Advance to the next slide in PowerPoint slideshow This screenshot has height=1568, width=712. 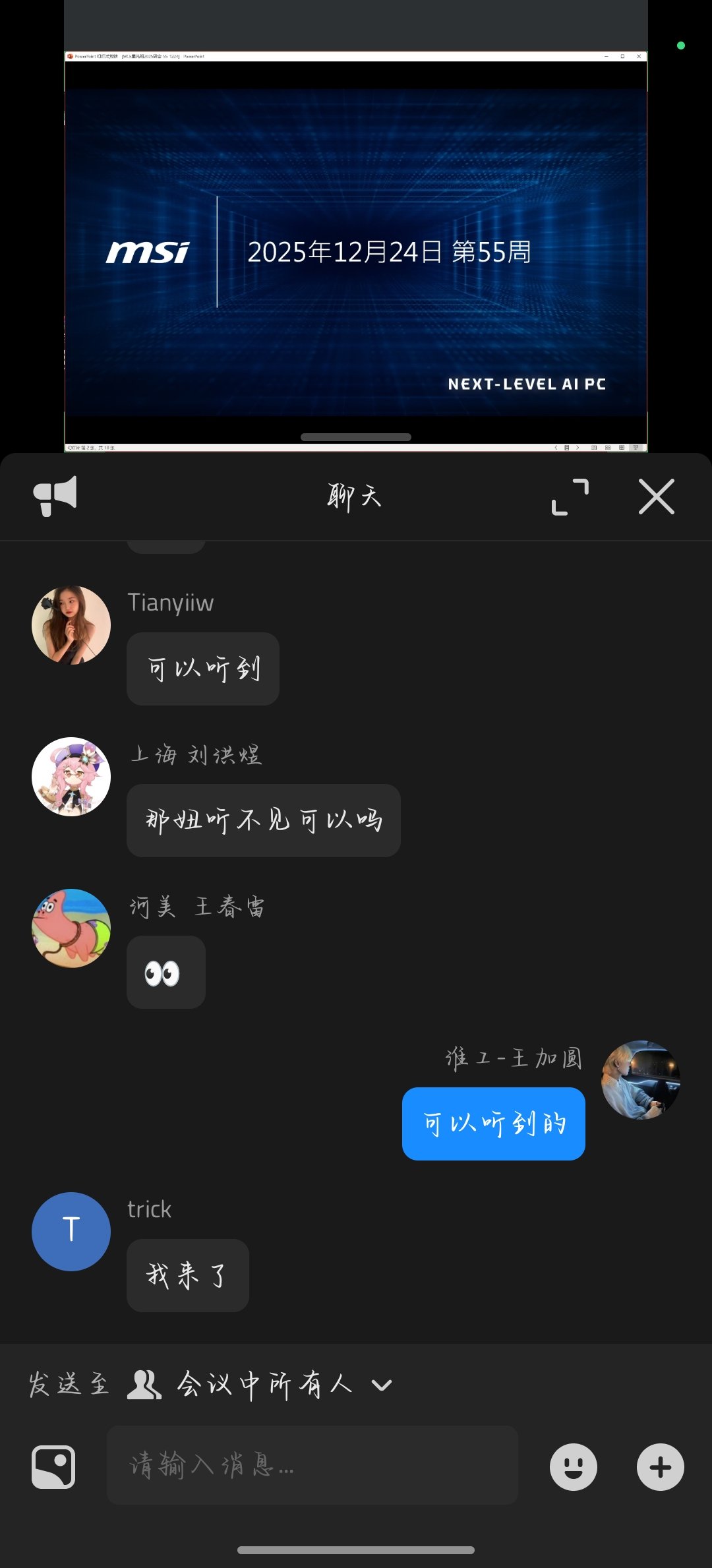pyautogui.click(x=578, y=447)
